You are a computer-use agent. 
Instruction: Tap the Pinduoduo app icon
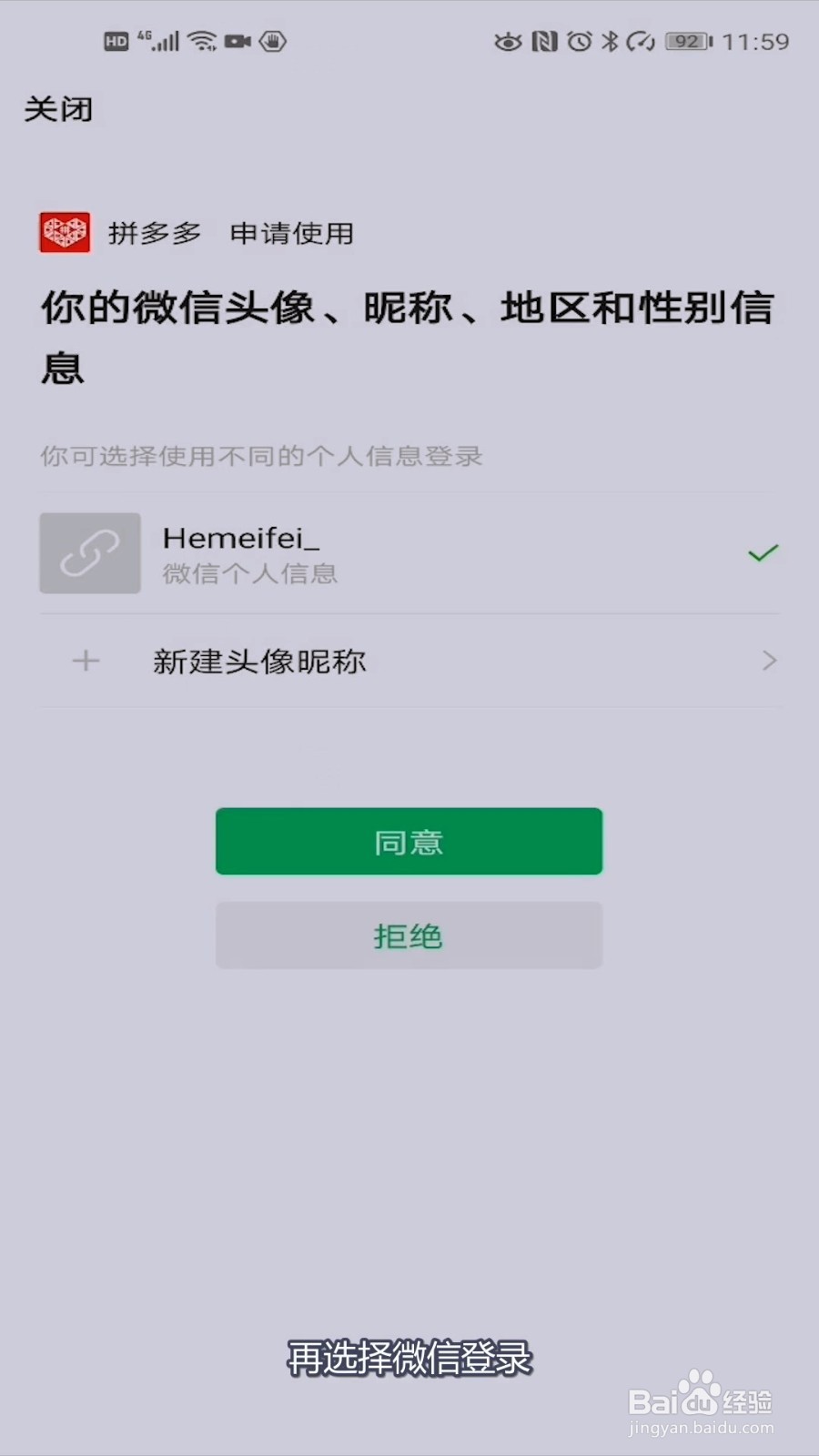(x=65, y=233)
